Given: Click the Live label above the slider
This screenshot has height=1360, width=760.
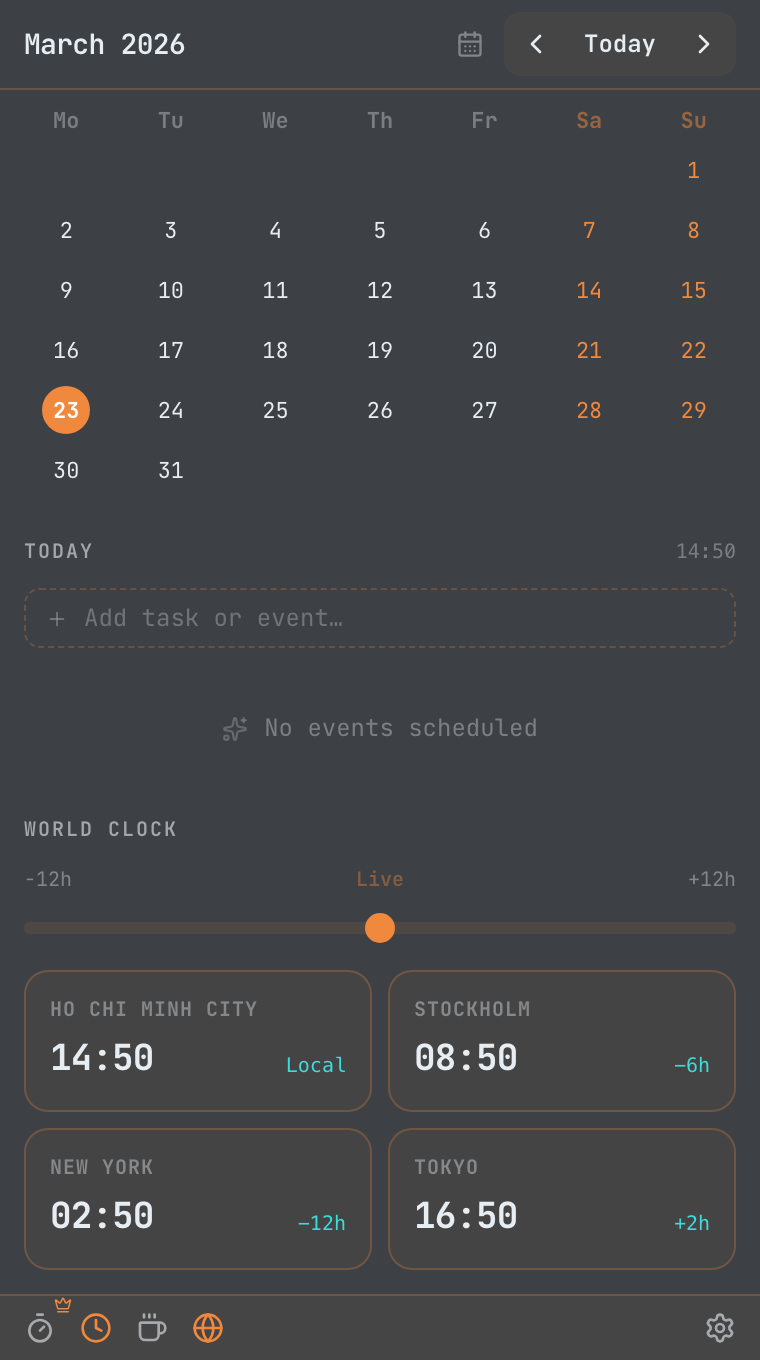Looking at the screenshot, I should pos(380,879).
